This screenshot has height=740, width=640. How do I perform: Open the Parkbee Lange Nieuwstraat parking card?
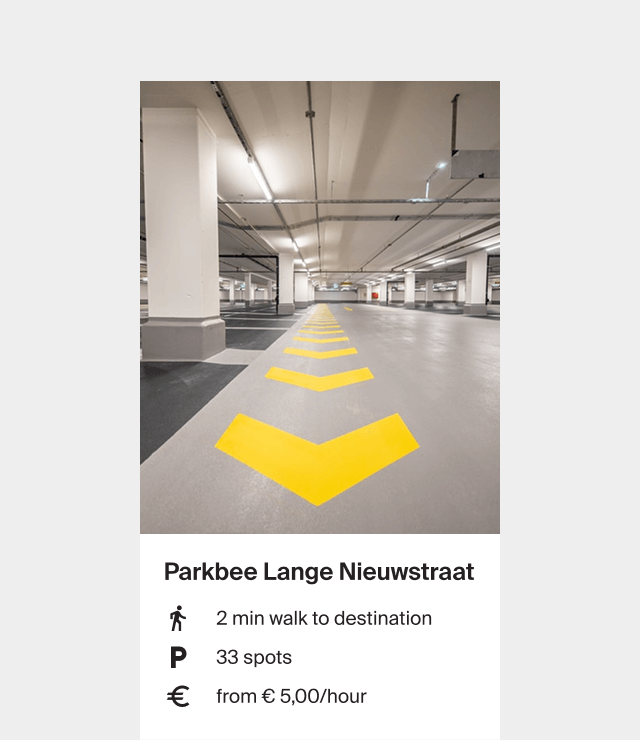[319, 572]
